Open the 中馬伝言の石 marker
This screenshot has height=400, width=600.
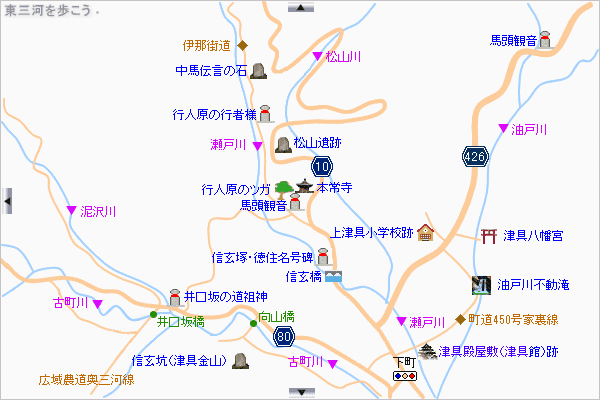257,71
